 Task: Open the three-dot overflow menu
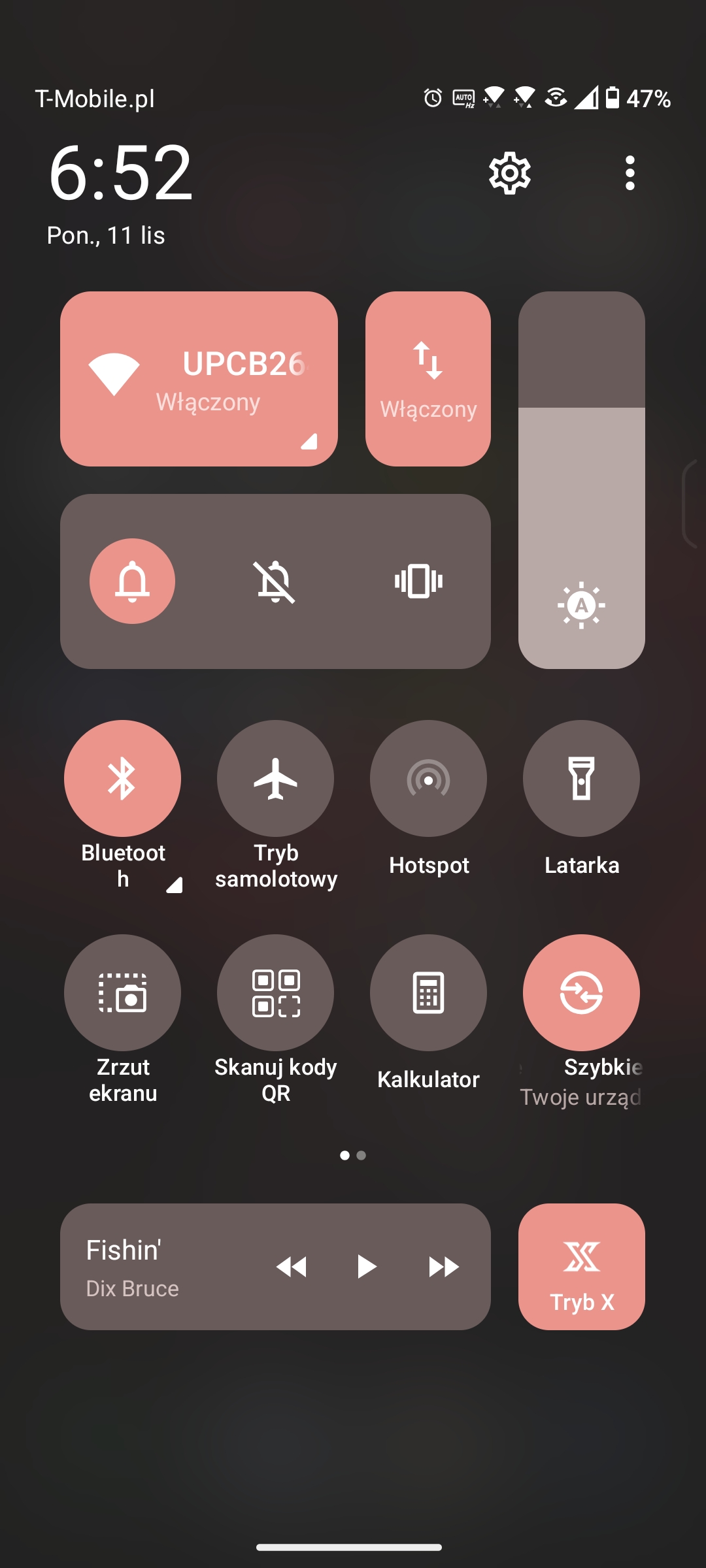point(630,173)
